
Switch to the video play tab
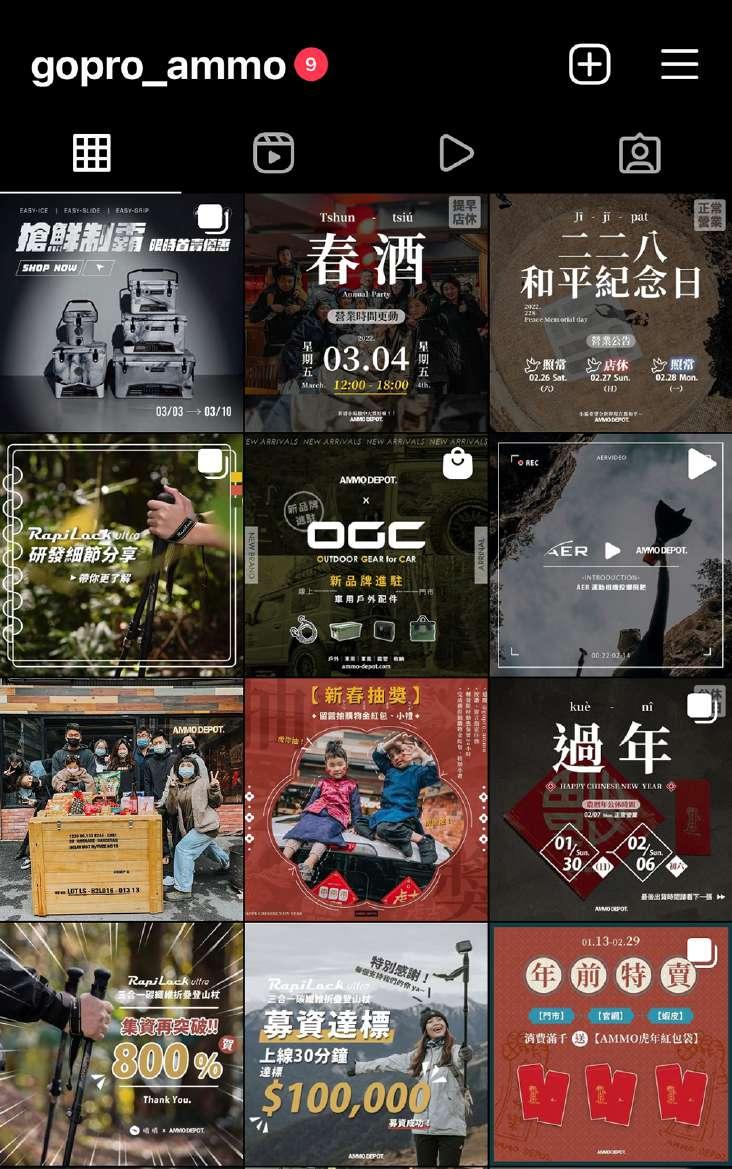point(456,153)
